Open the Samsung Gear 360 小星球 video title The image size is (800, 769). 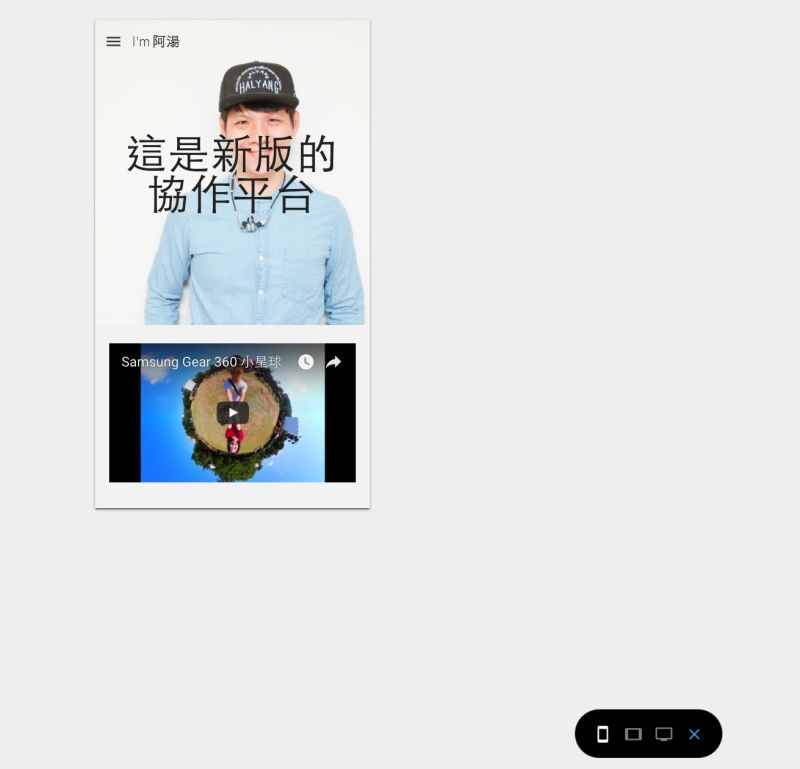pos(201,362)
